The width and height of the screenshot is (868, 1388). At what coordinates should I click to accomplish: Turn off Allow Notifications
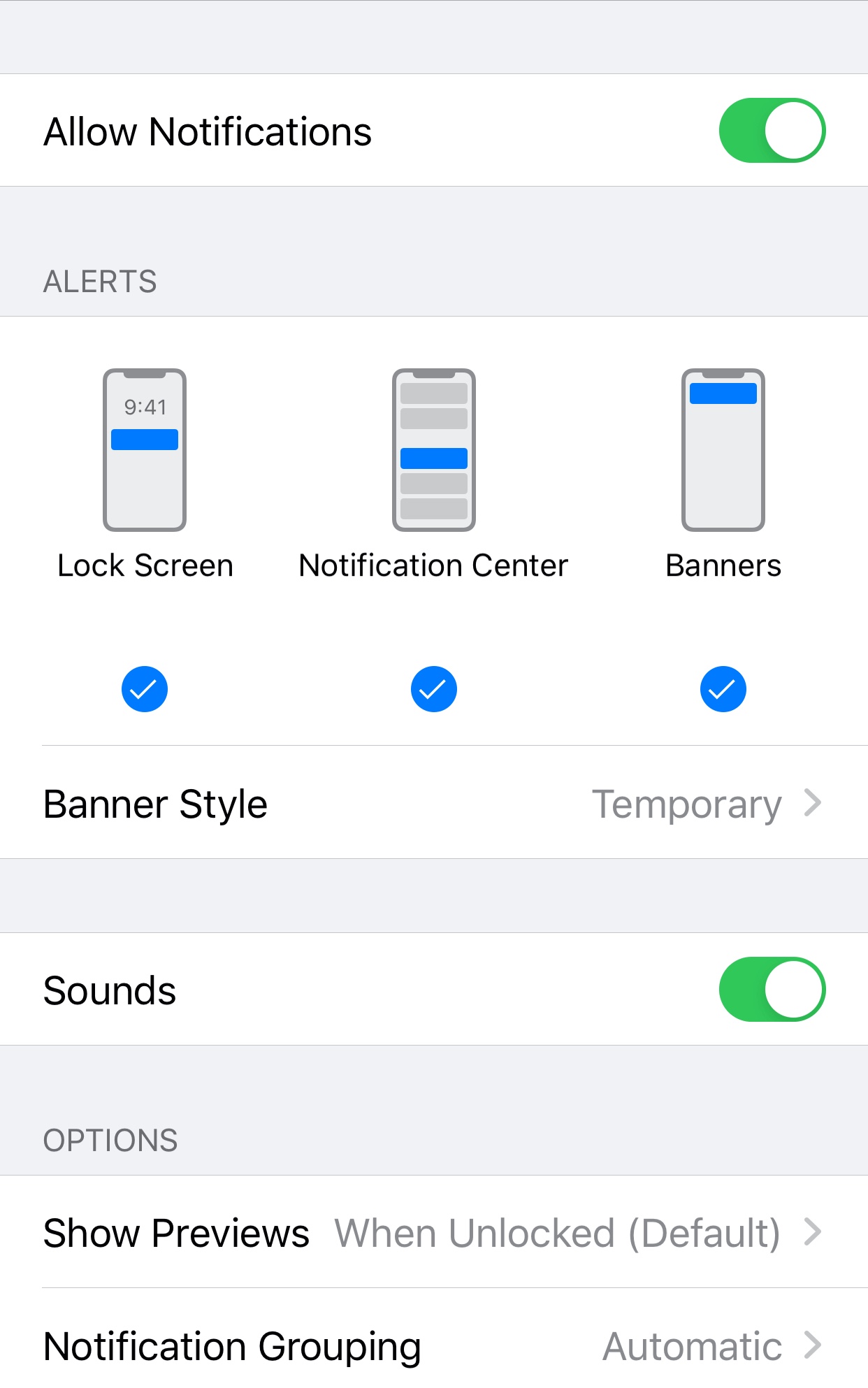click(772, 131)
